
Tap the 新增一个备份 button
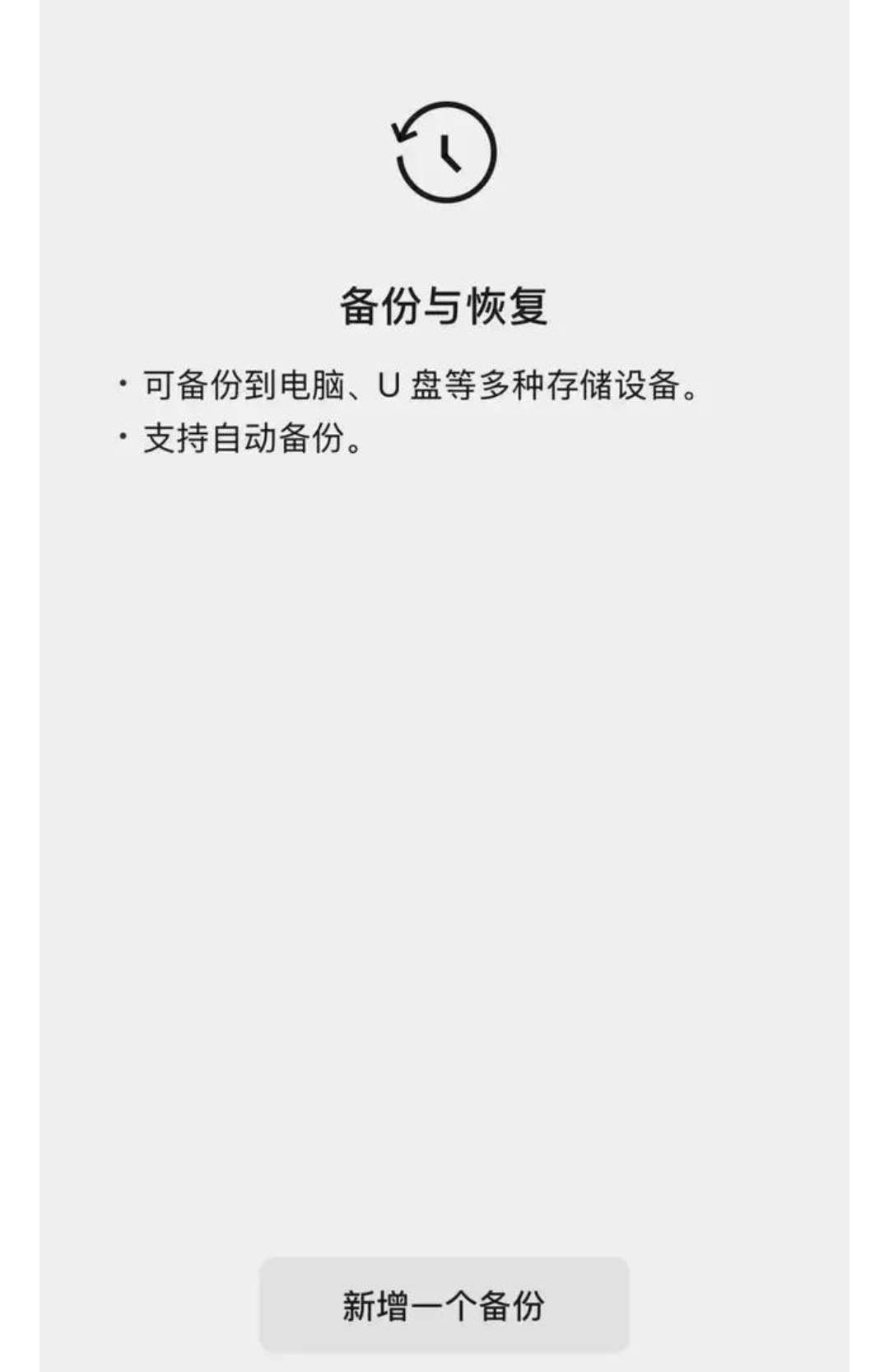pyautogui.click(x=444, y=1304)
